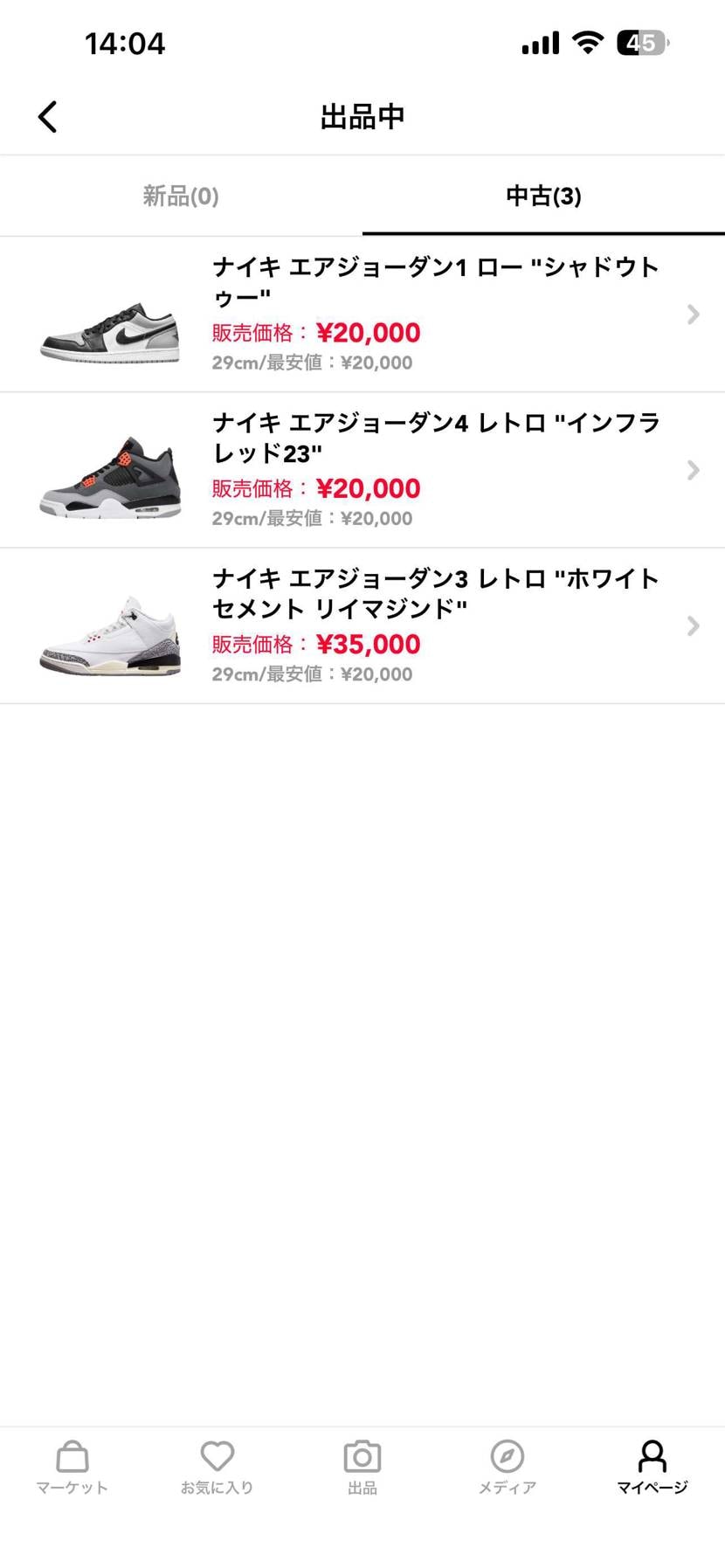Switch to the 新品(0) tab
The width and height of the screenshot is (725, 1568).
181,196
